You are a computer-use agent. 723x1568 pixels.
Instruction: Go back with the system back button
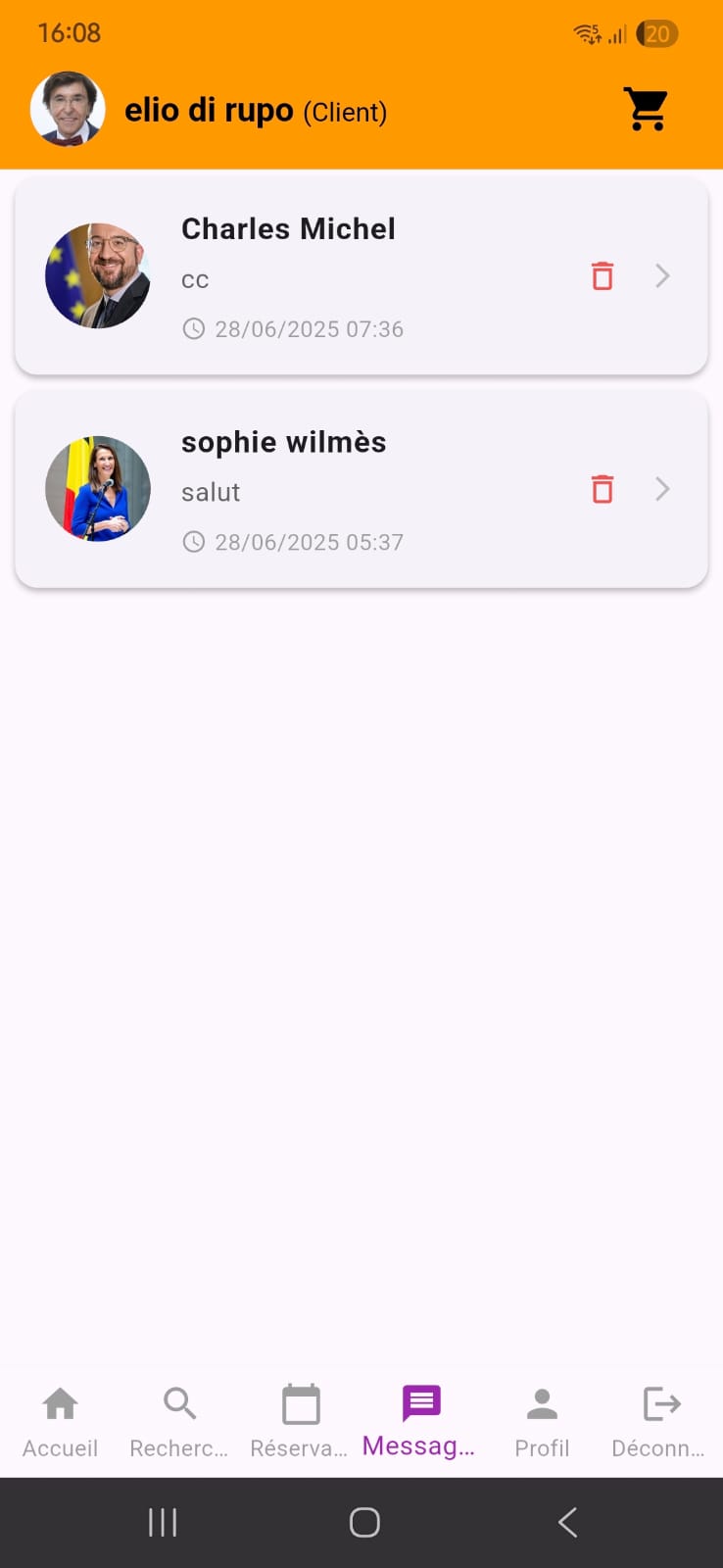pyautogui.click(x=567, y=1522)
